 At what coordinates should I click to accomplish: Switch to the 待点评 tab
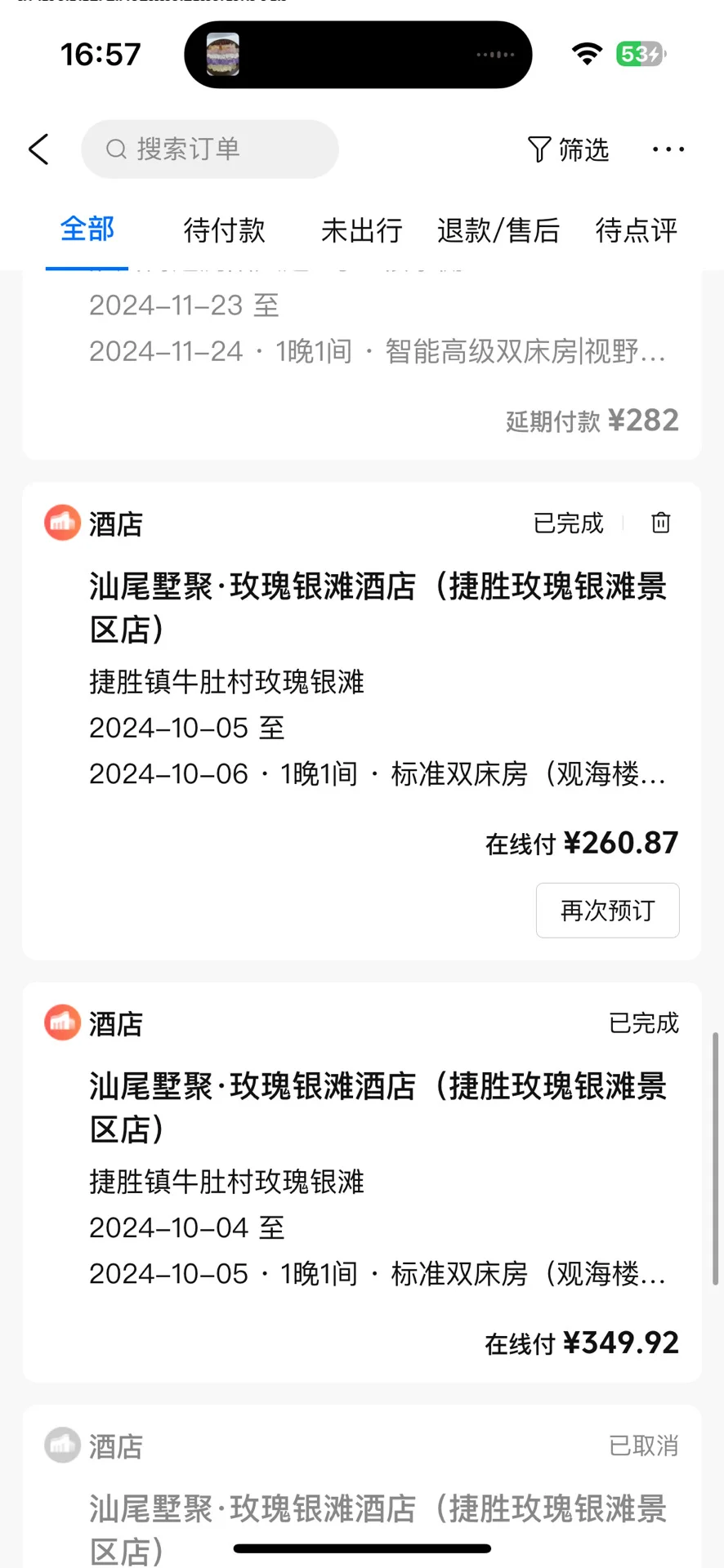coord(636,230)
